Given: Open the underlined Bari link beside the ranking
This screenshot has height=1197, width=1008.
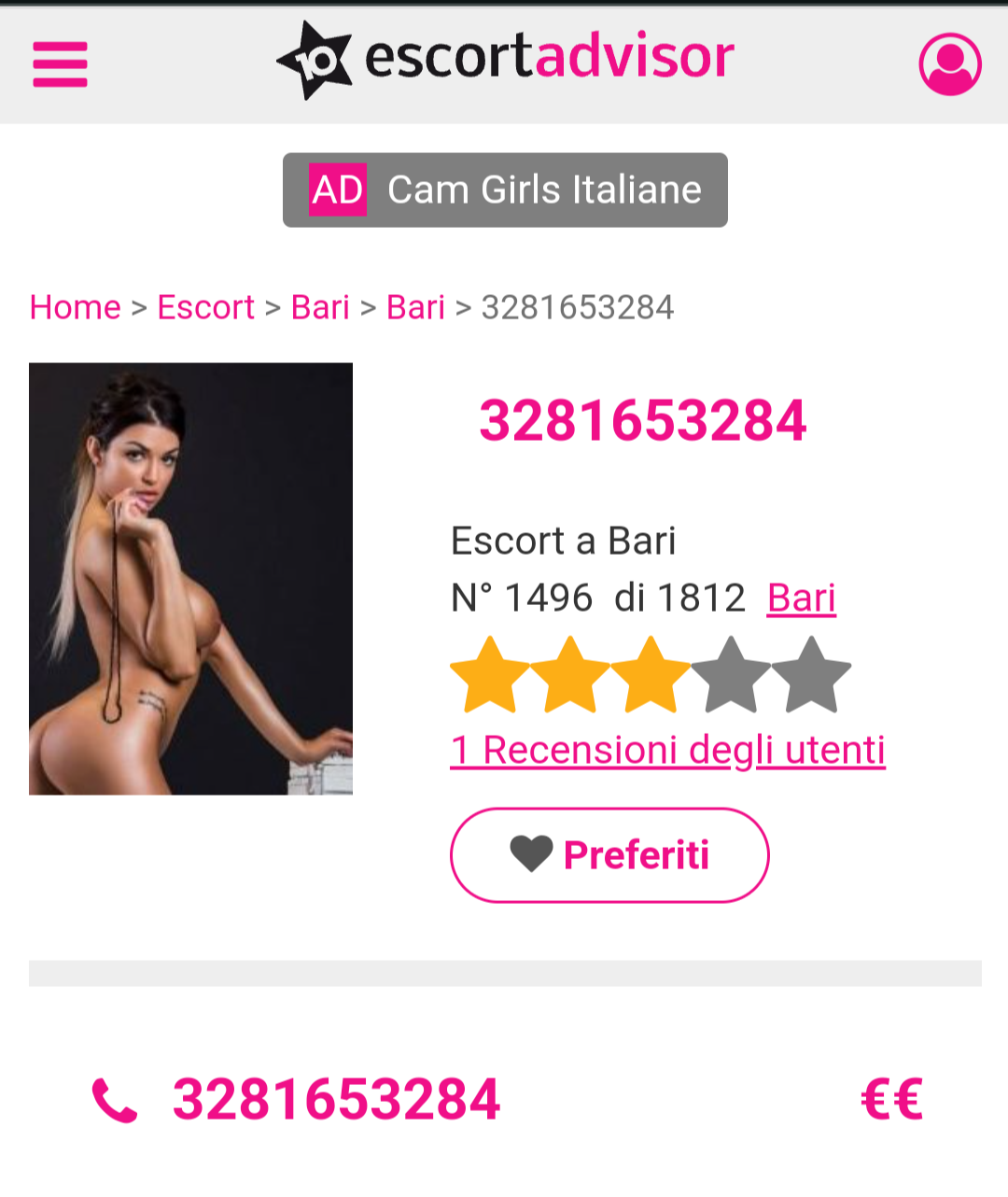Looking at the screenshot, I should point(801,598).
